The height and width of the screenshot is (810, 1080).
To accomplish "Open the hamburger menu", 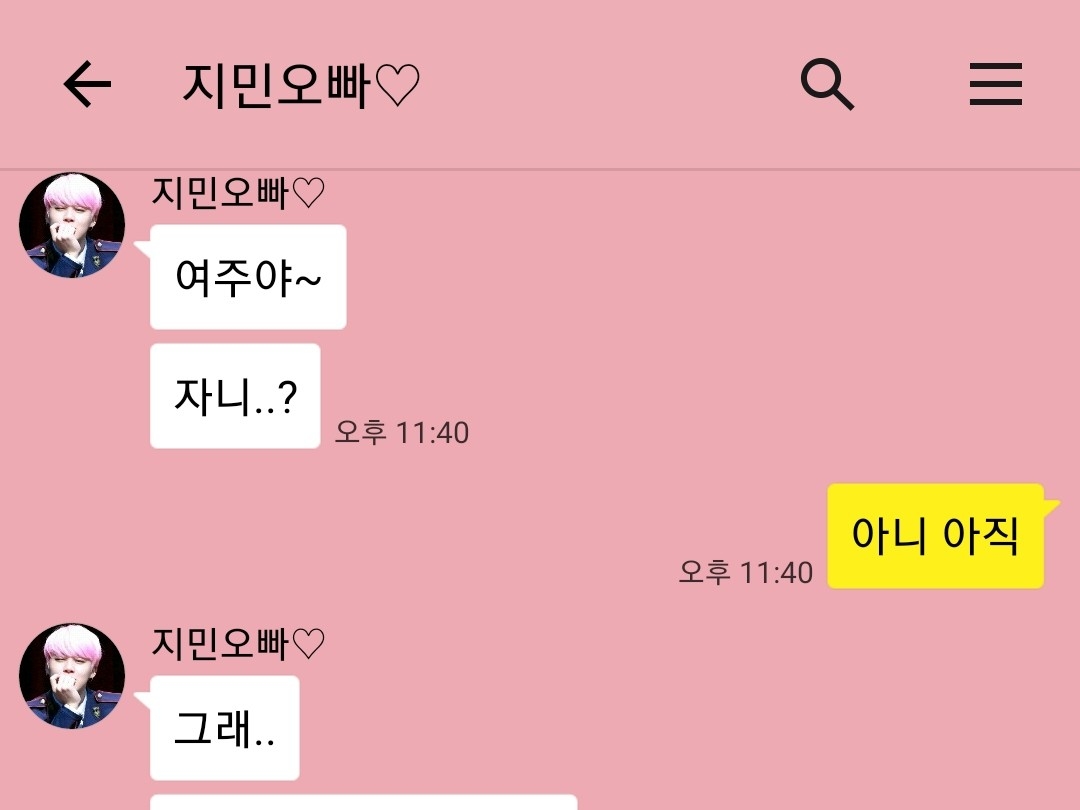I will [995, 84].
